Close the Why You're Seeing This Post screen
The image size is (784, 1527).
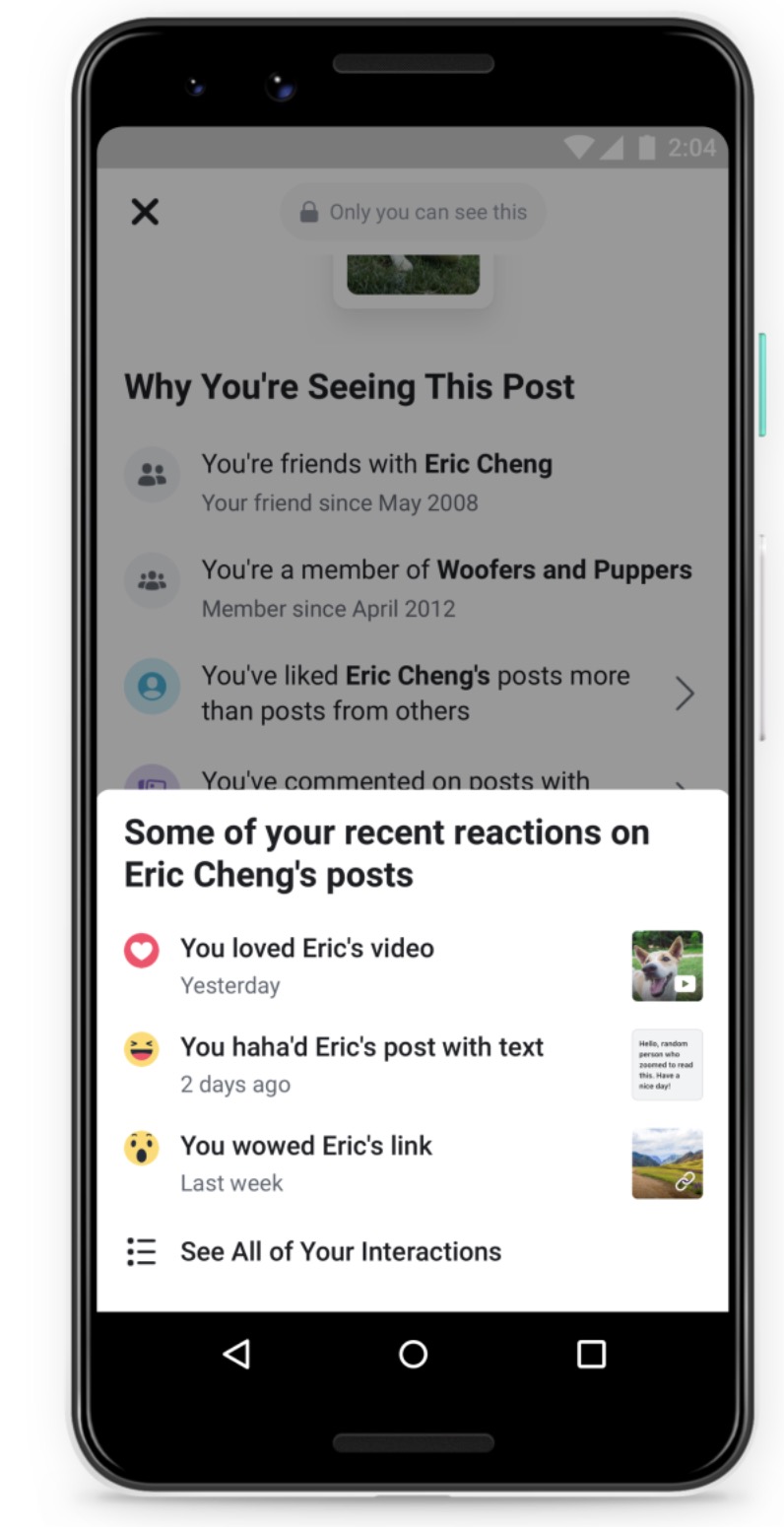point(145,212)
